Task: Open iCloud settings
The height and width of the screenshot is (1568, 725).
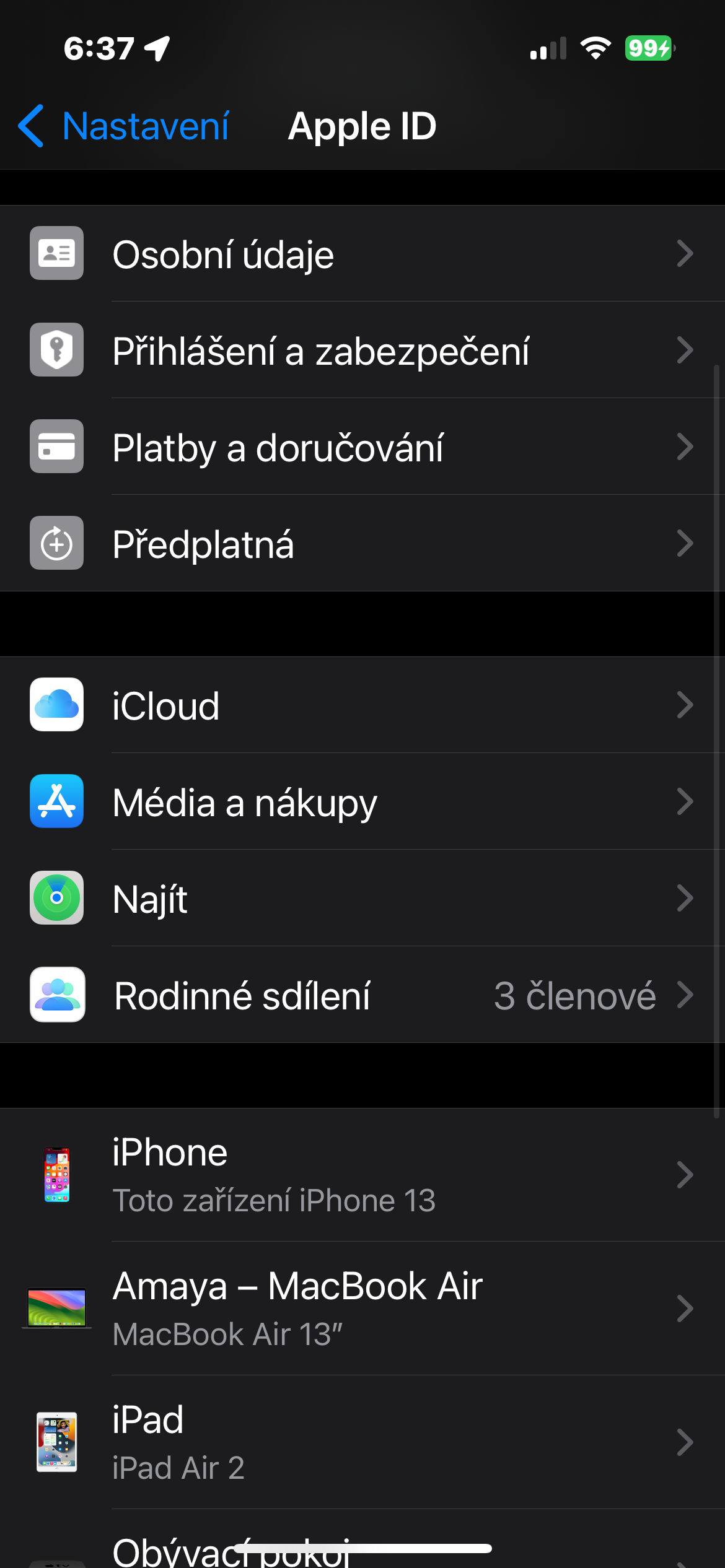Action: (x=362, y=705)
